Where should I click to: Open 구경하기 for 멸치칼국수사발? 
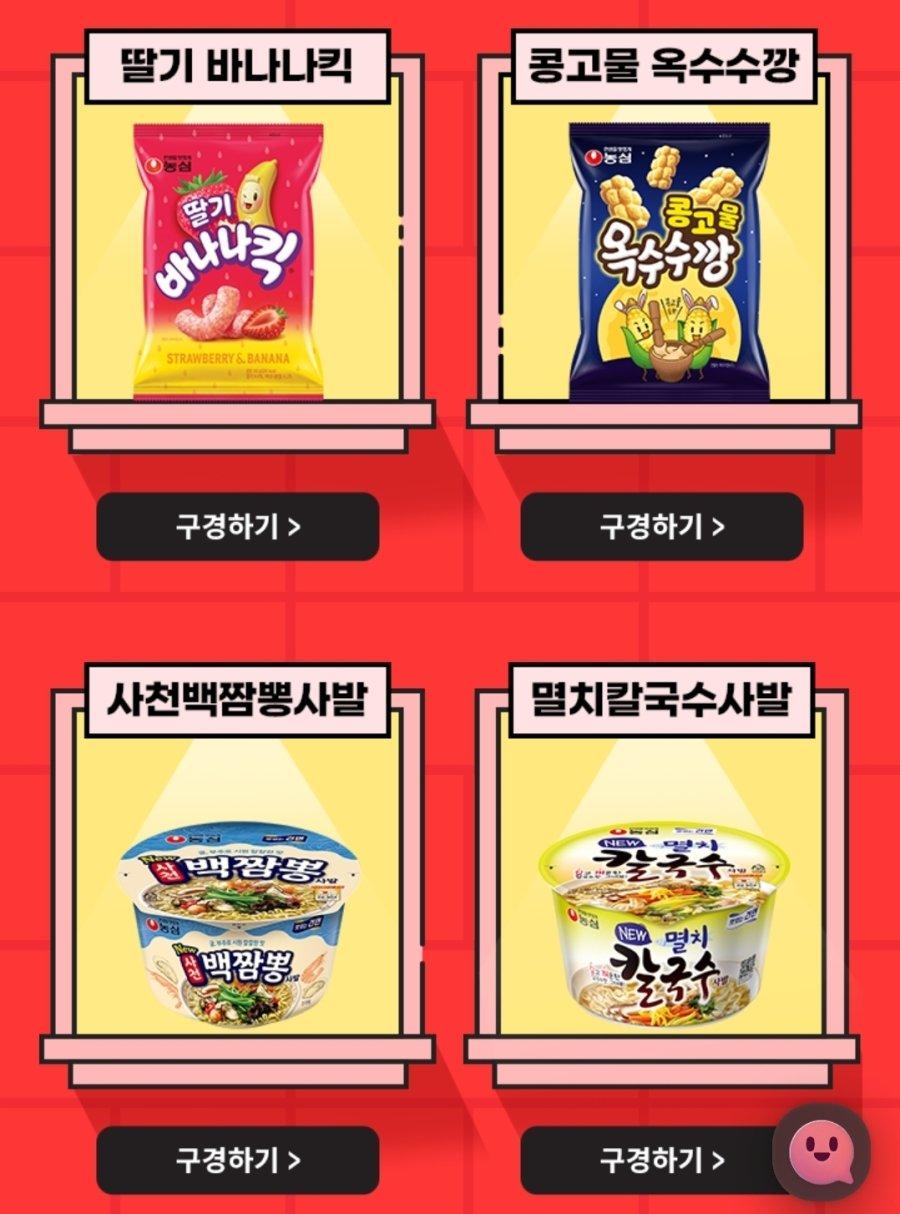pyautogui.click(x=650, y=1160)
